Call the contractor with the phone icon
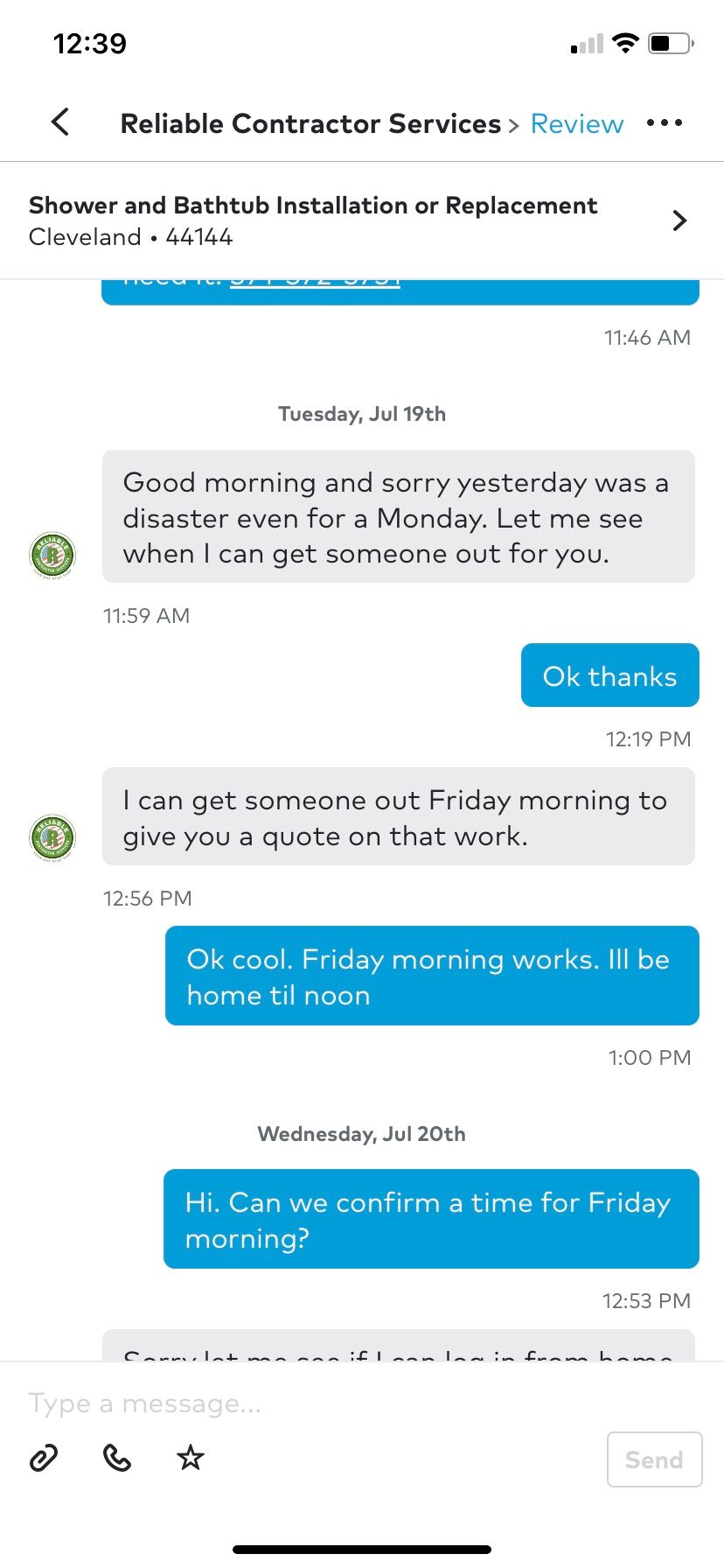The height and width of the screenshot is (1568, 724). [117, 1458]
